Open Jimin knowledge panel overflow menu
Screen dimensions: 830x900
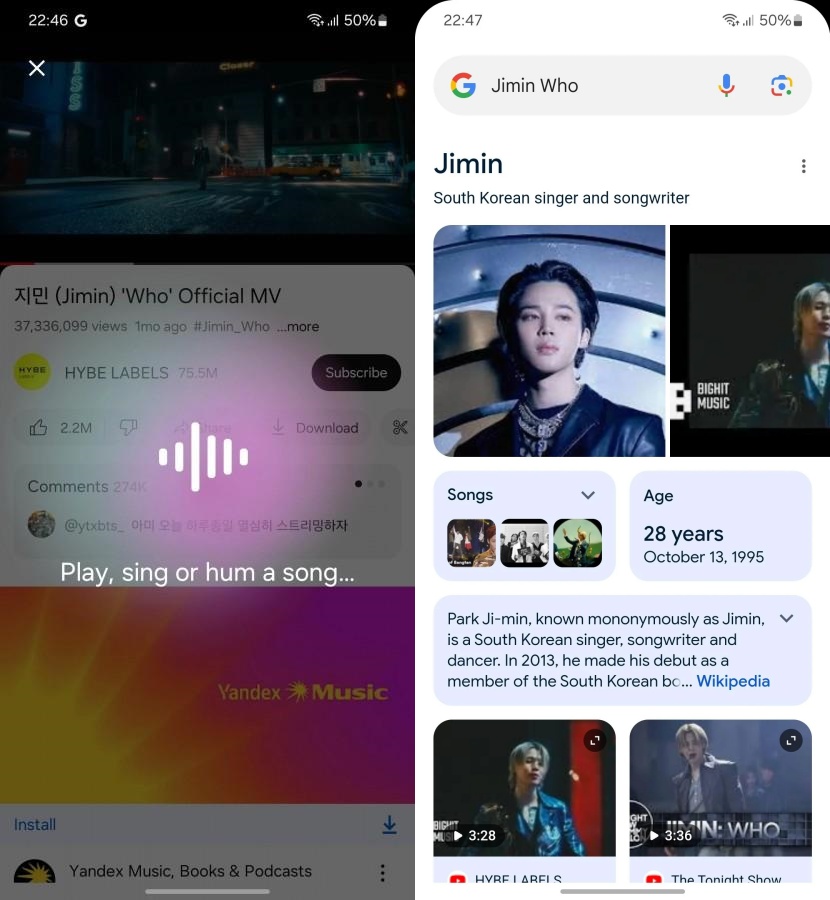(803, 166)
